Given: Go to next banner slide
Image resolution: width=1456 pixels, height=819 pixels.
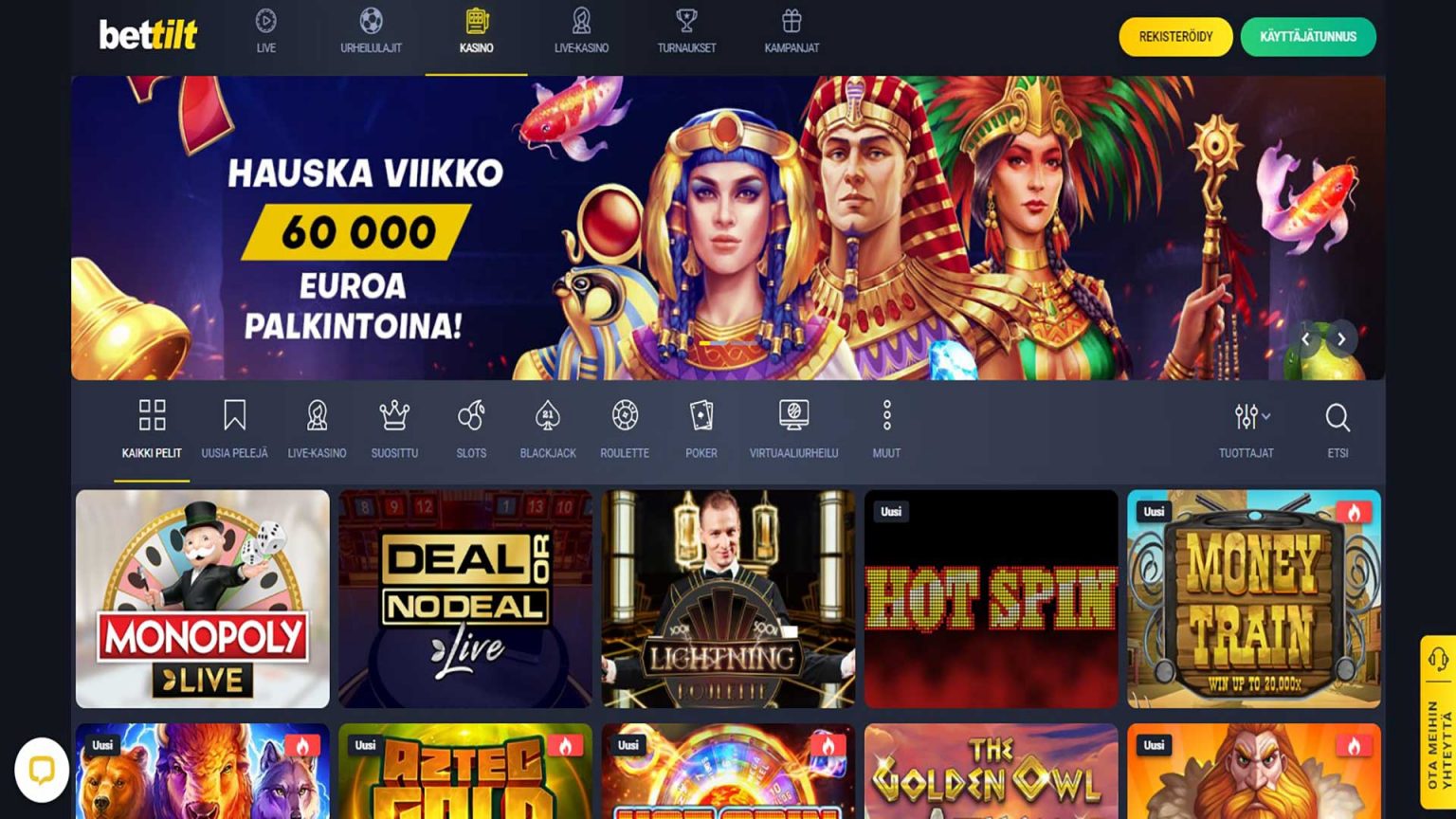Looking at the screenshot, I should (x=1340, y=339).
